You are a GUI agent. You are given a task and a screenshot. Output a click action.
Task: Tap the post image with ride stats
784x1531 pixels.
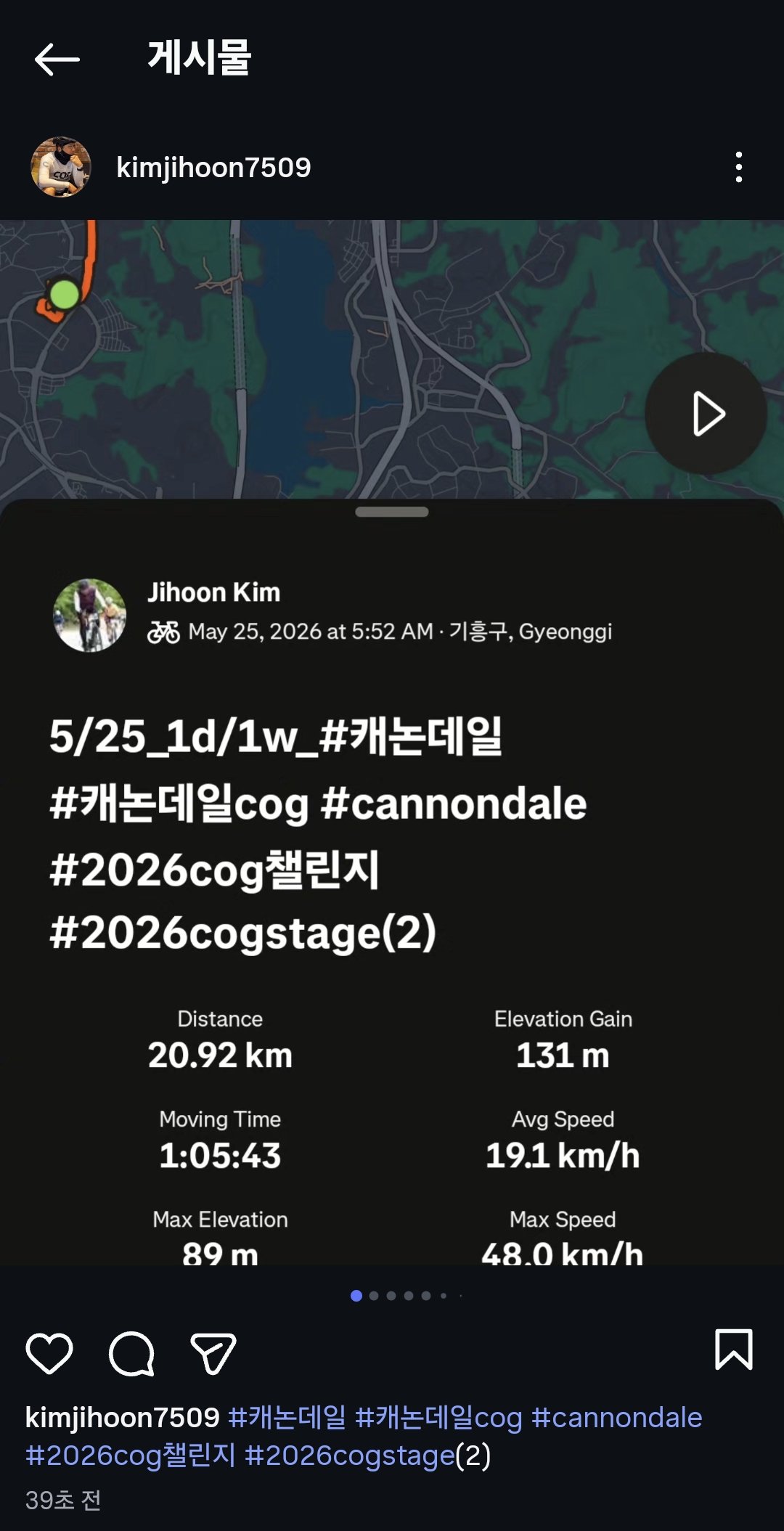point(392,743)
